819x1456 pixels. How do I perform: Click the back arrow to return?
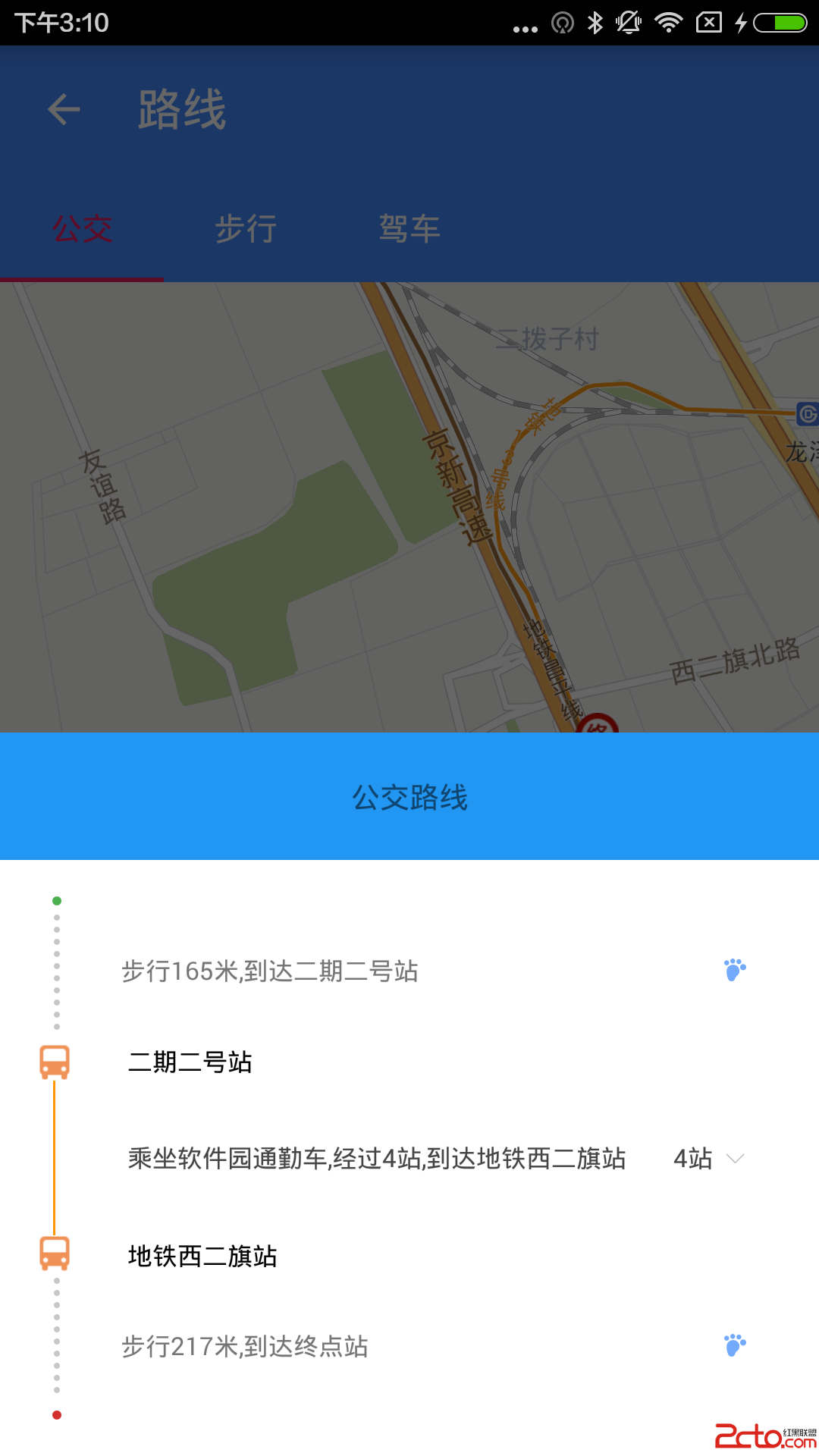[x=63, y=108]
